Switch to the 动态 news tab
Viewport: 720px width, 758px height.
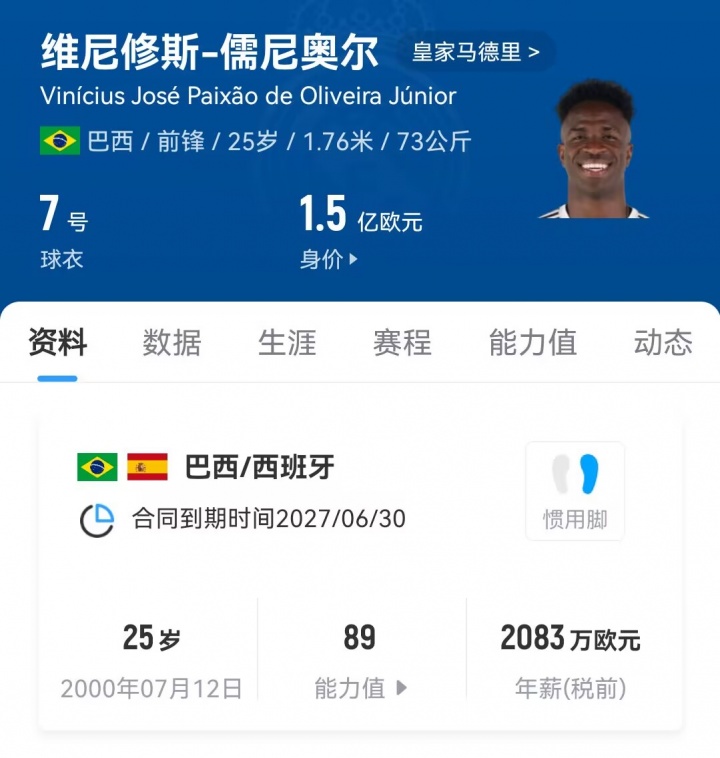click(x=662, y=343)
